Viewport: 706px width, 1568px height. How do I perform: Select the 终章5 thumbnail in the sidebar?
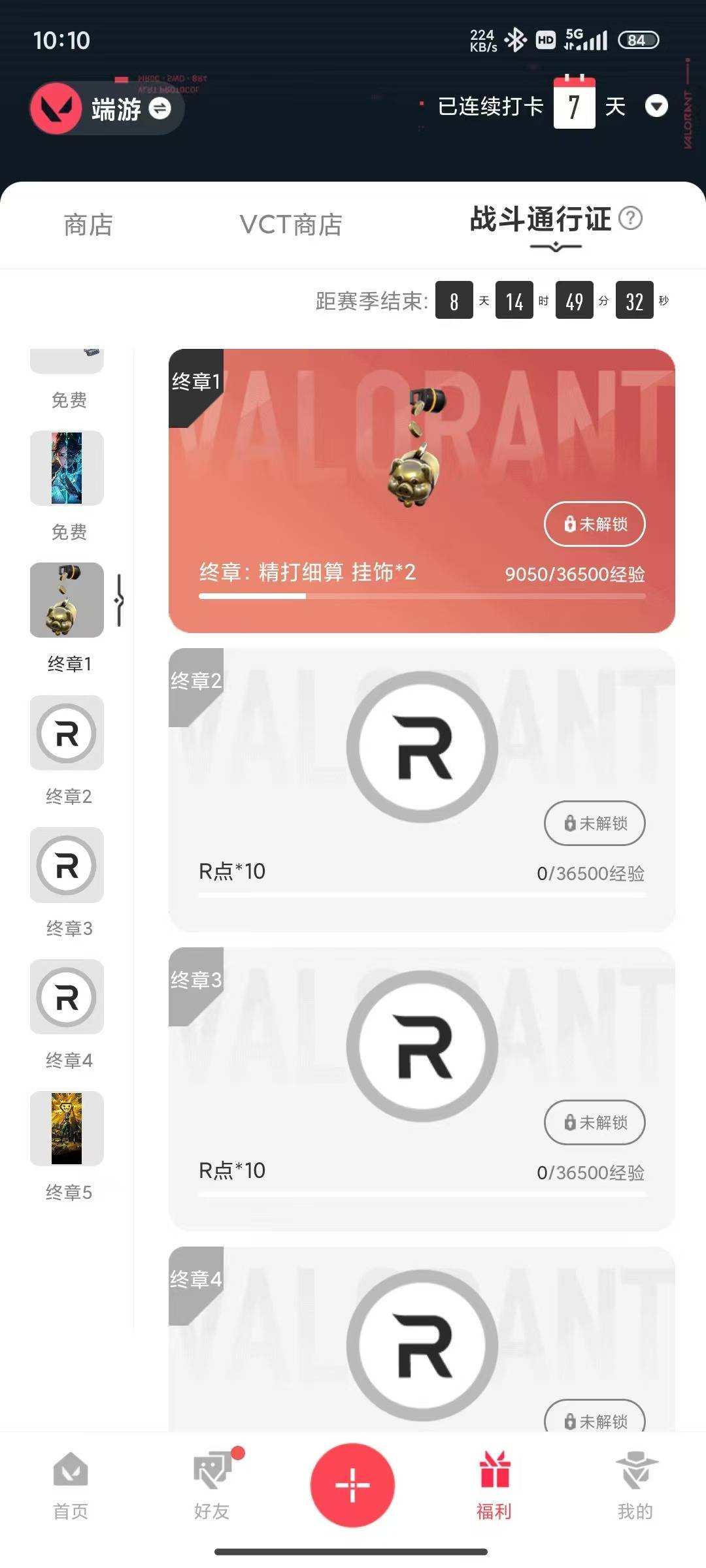click(x=66, y=1128)
